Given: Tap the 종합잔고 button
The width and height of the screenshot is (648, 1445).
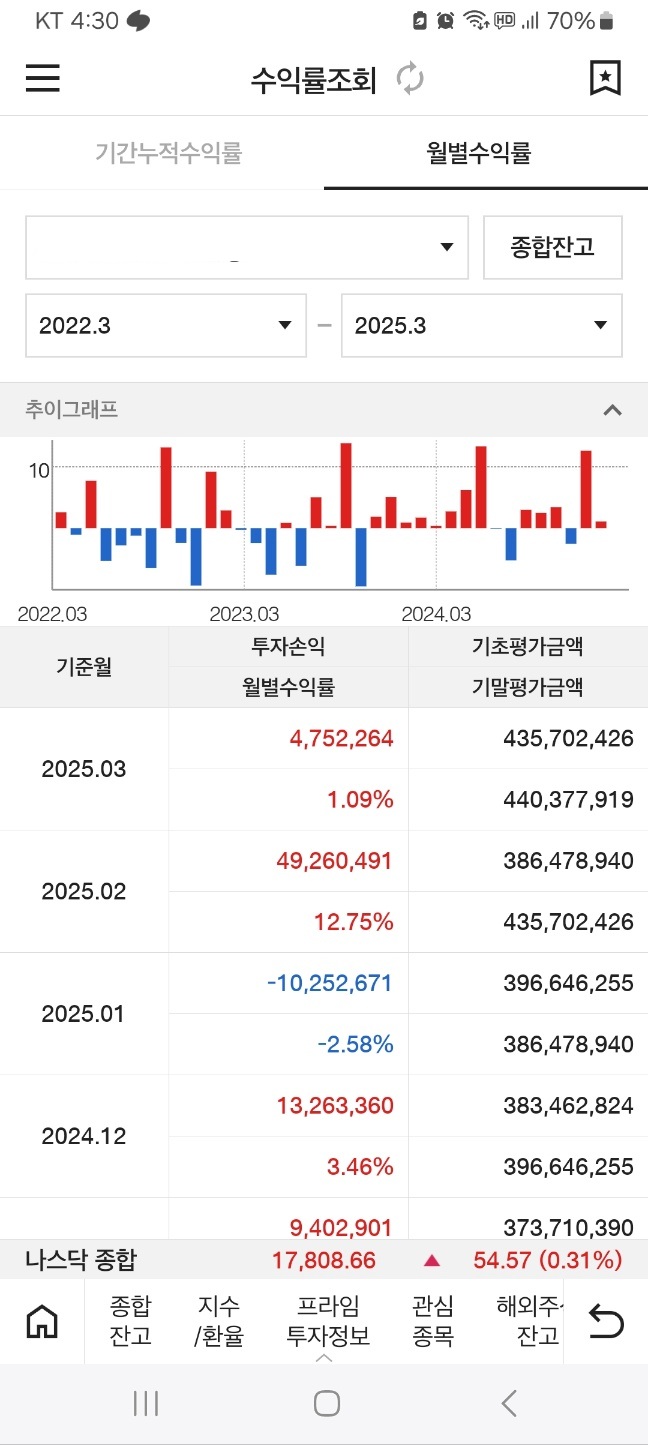Looking at the screenshot, I should (552, 247).
